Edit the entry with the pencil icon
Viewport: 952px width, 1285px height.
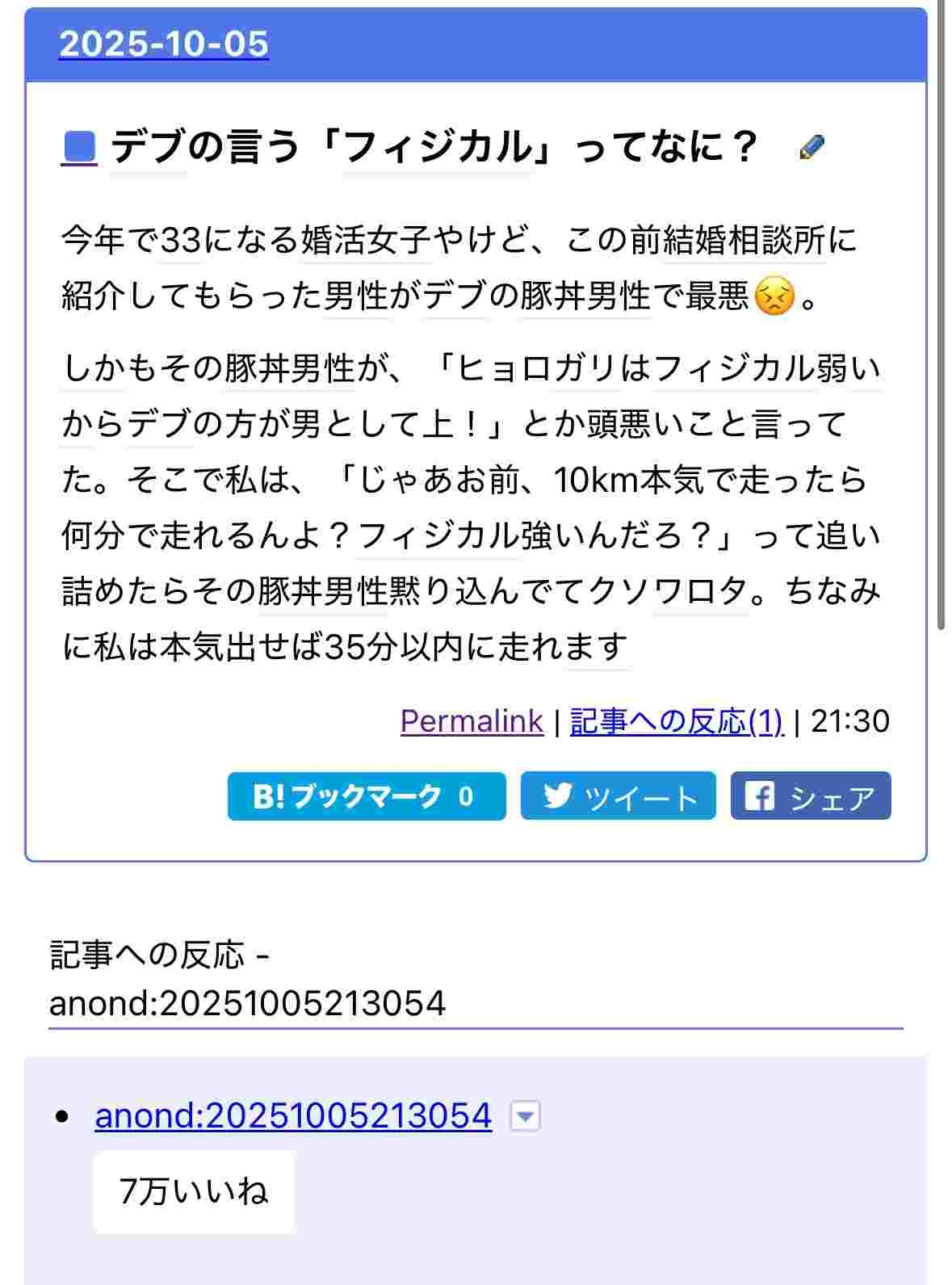812,147
